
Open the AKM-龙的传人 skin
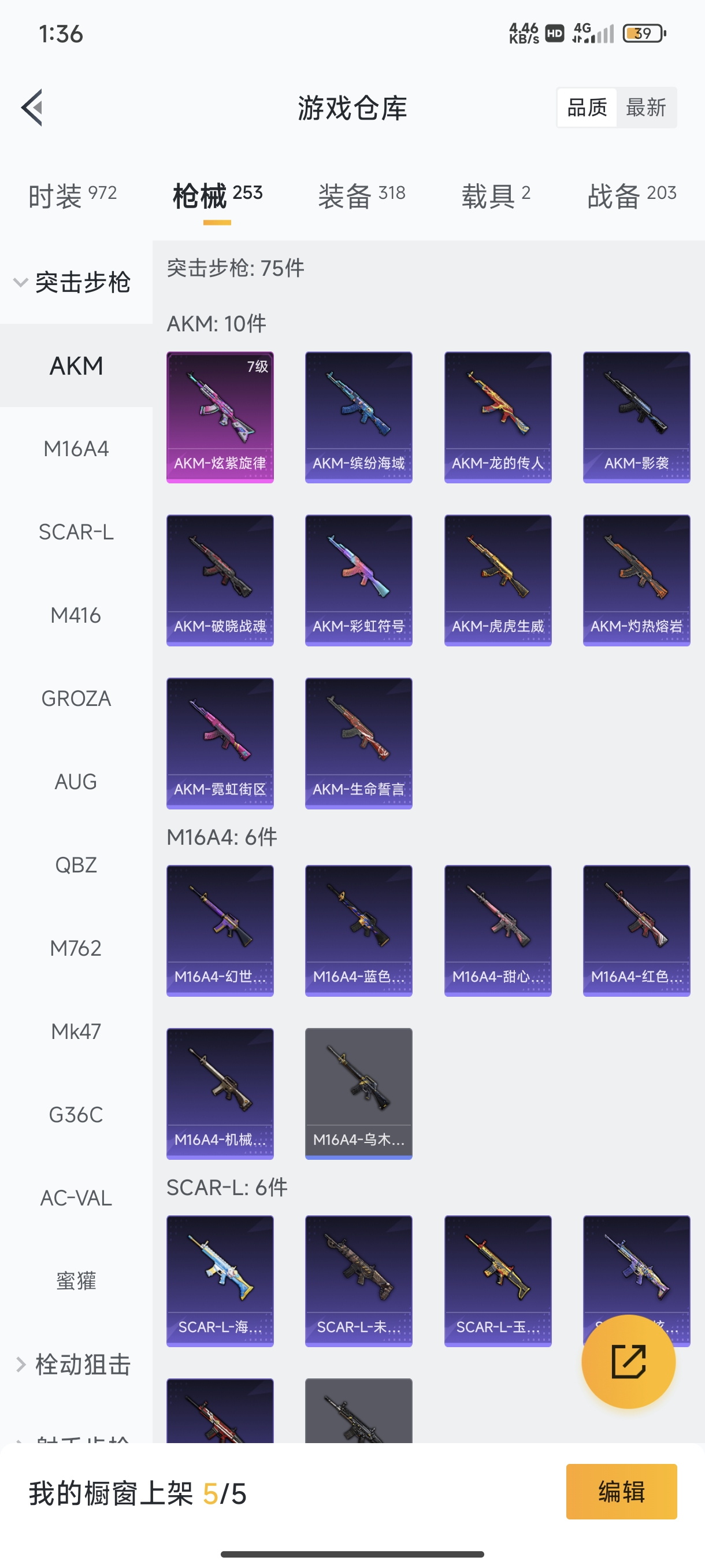[498, 417]
